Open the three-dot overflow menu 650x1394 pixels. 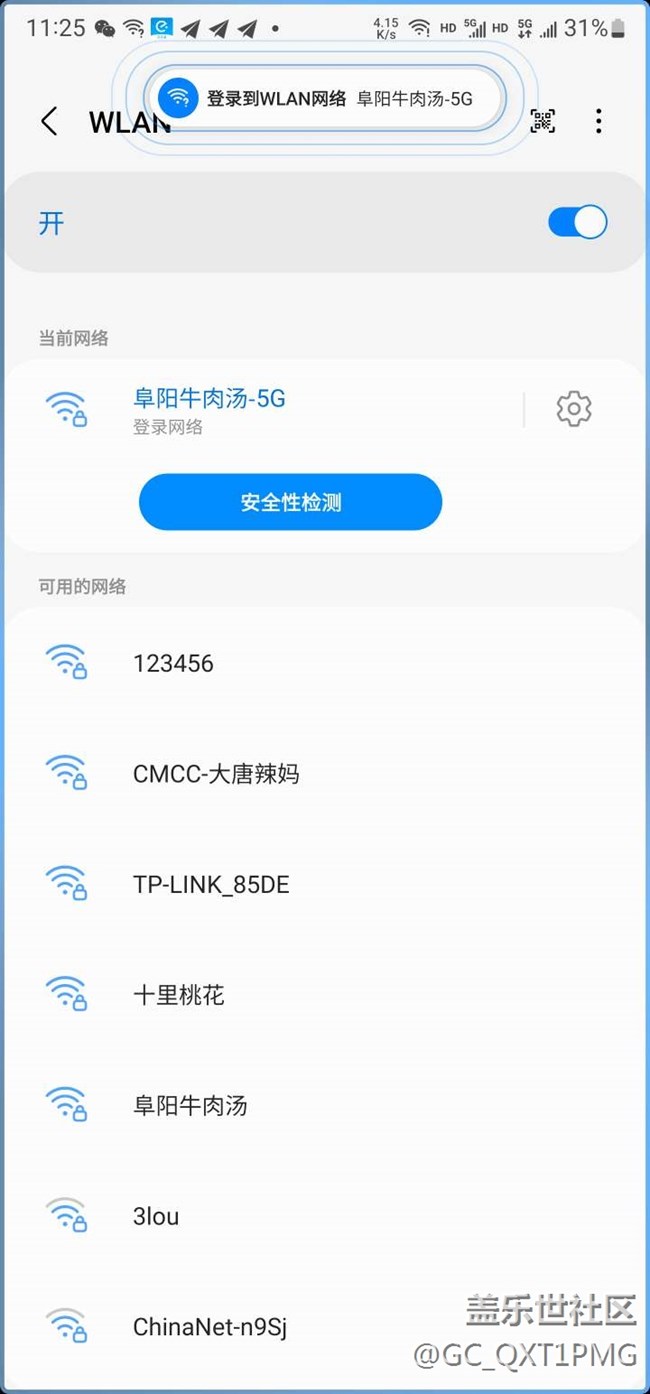tap(598, 122)
